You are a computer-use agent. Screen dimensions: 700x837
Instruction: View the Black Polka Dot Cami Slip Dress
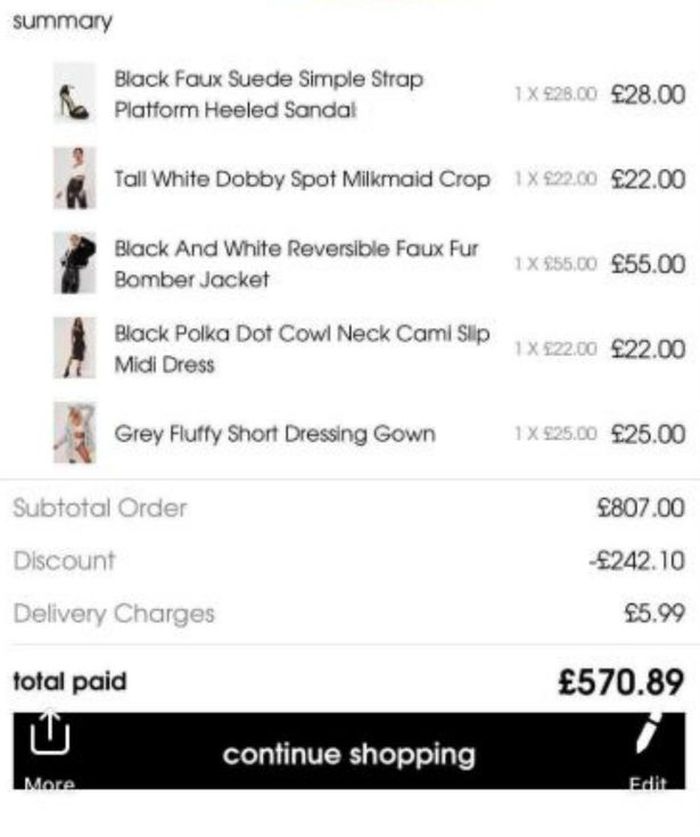click(x=302, y=349)
